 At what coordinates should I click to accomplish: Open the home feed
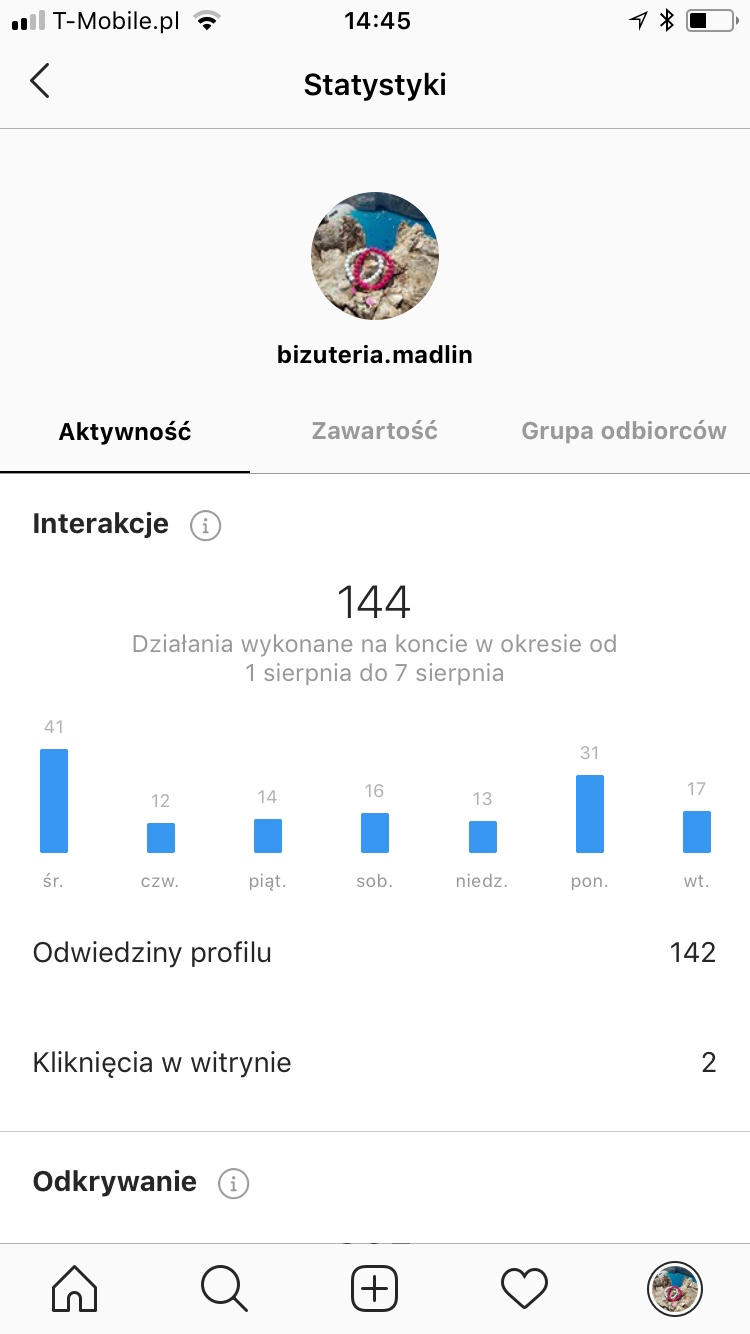tap(75, 1288)
